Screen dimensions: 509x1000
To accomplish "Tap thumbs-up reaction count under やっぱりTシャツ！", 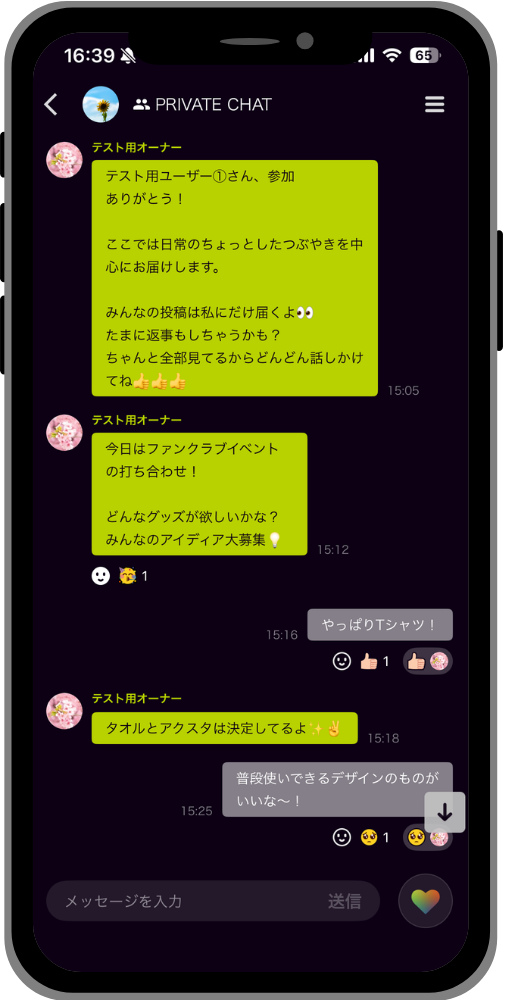I will 374,661.
